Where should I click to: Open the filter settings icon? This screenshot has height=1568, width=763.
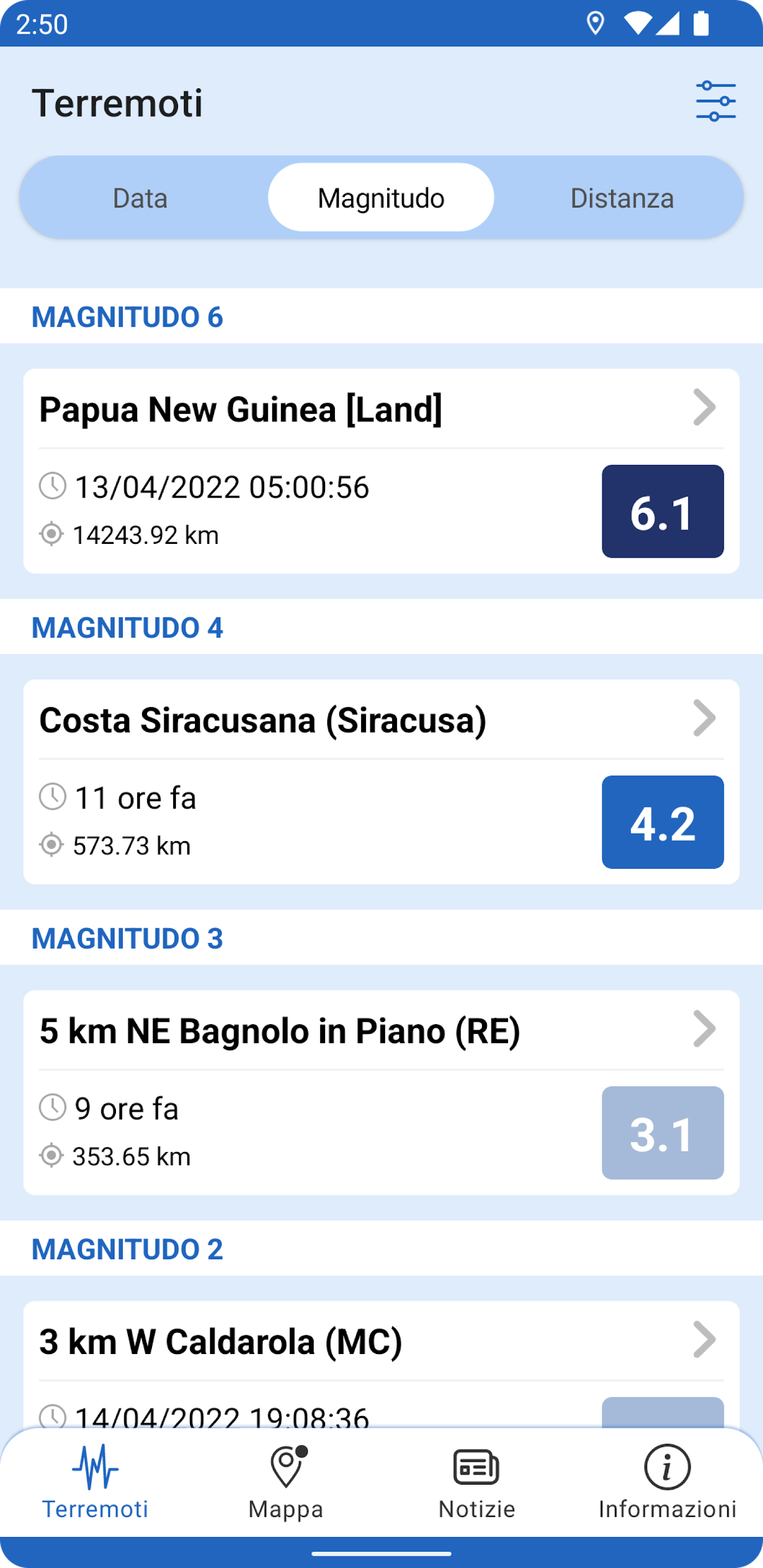716,101
